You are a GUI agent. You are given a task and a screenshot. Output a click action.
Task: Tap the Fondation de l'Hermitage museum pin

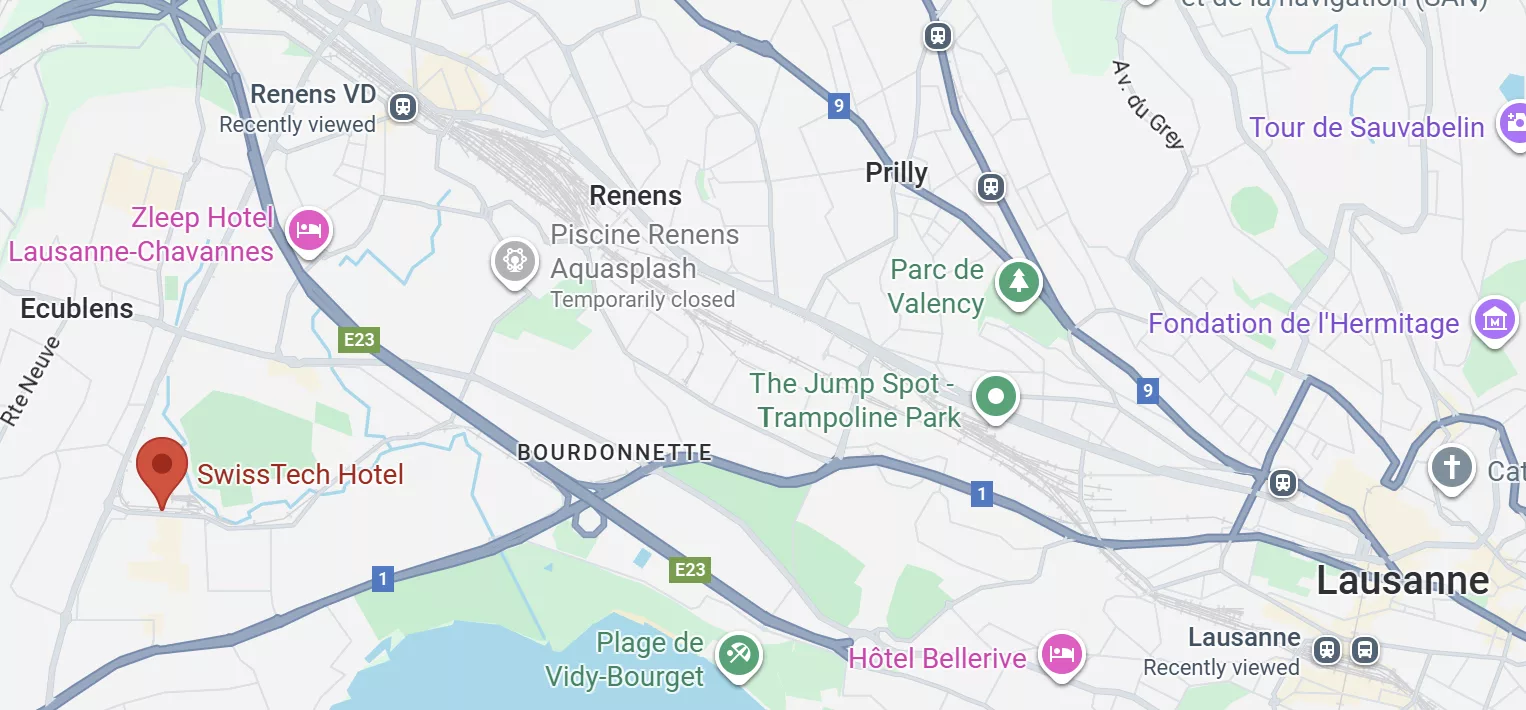(x=1494, y=320)
